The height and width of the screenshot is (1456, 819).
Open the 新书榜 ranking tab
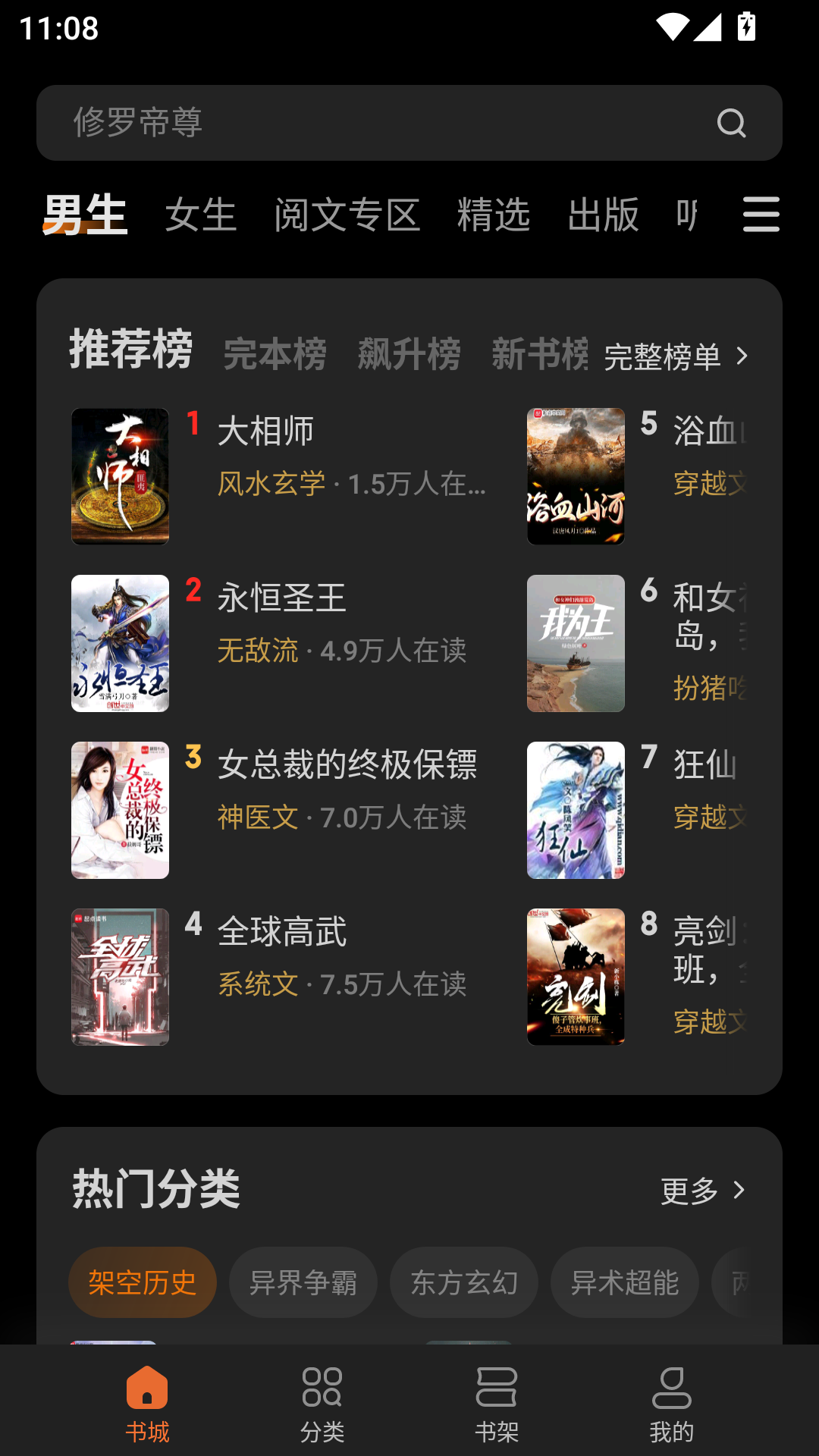(x=540, y=354)
